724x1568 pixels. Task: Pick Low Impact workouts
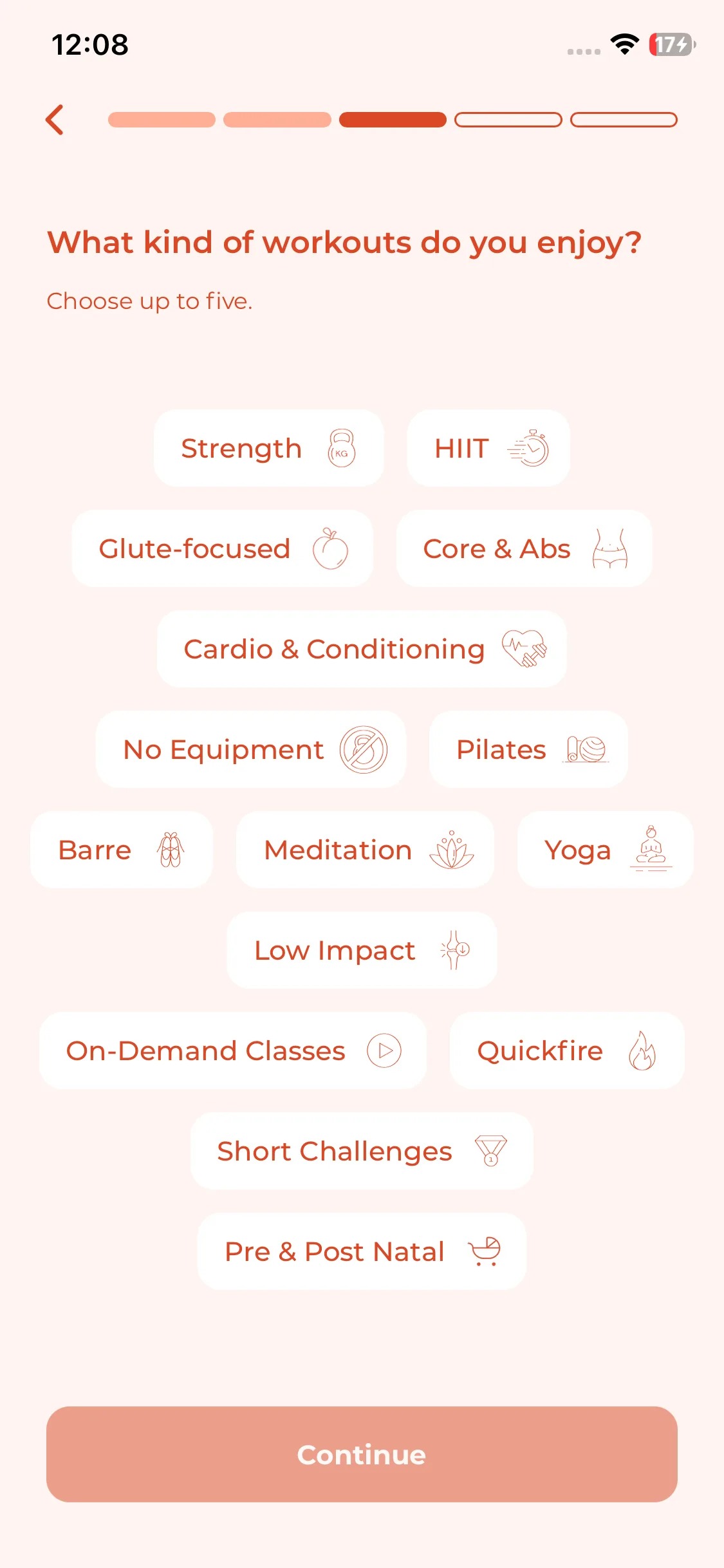coord(362,950)
